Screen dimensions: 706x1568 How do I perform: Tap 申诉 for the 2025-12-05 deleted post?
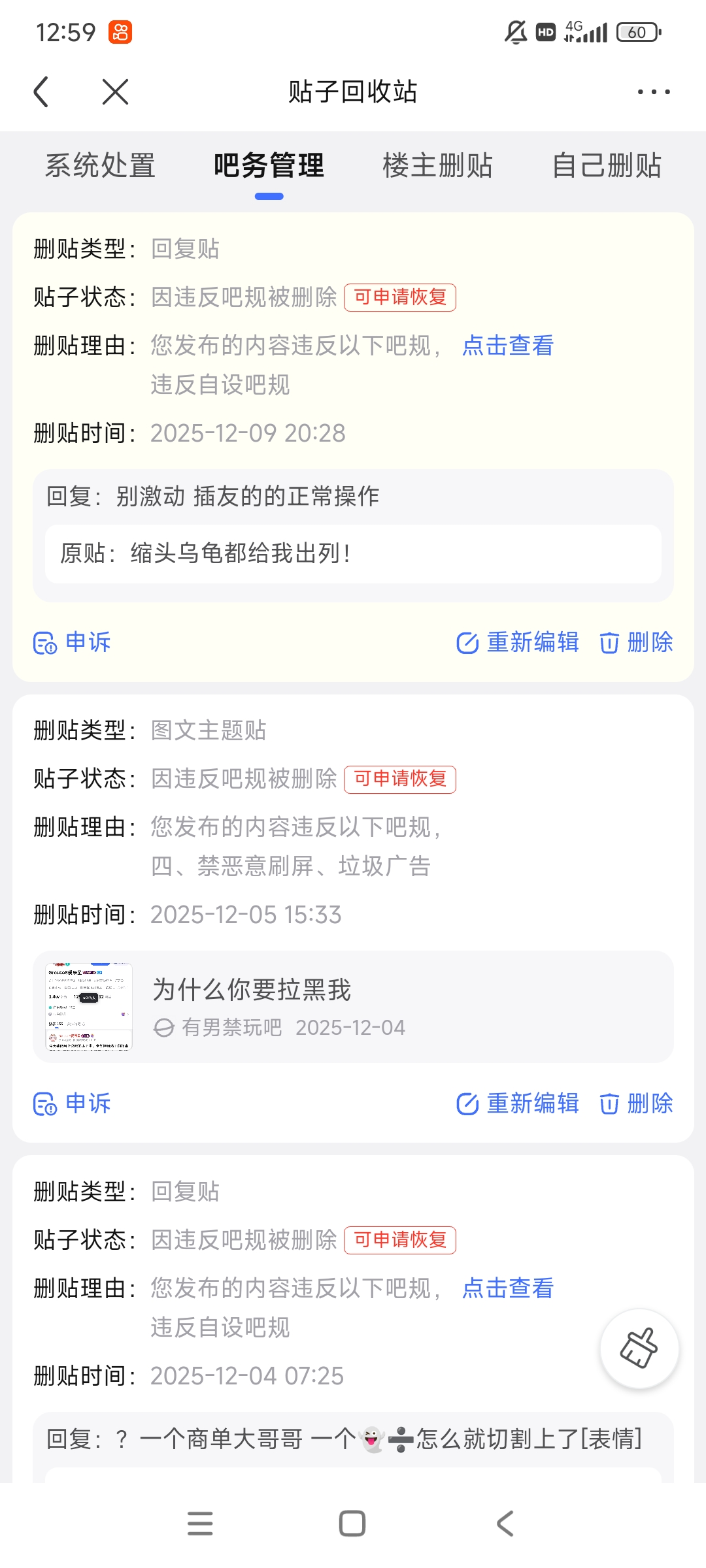pos(73,1104)
